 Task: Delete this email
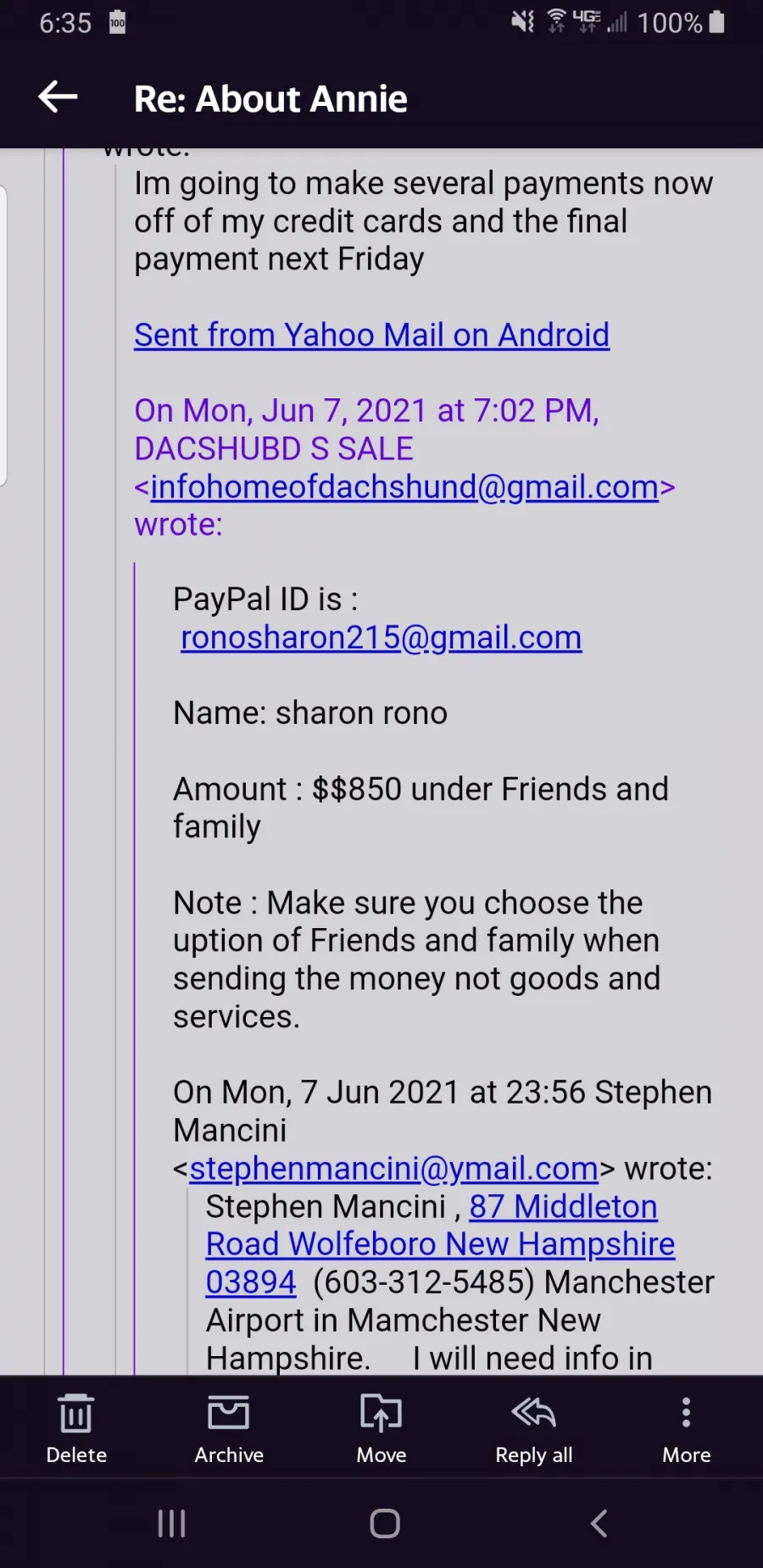(x=76, y=1429)
